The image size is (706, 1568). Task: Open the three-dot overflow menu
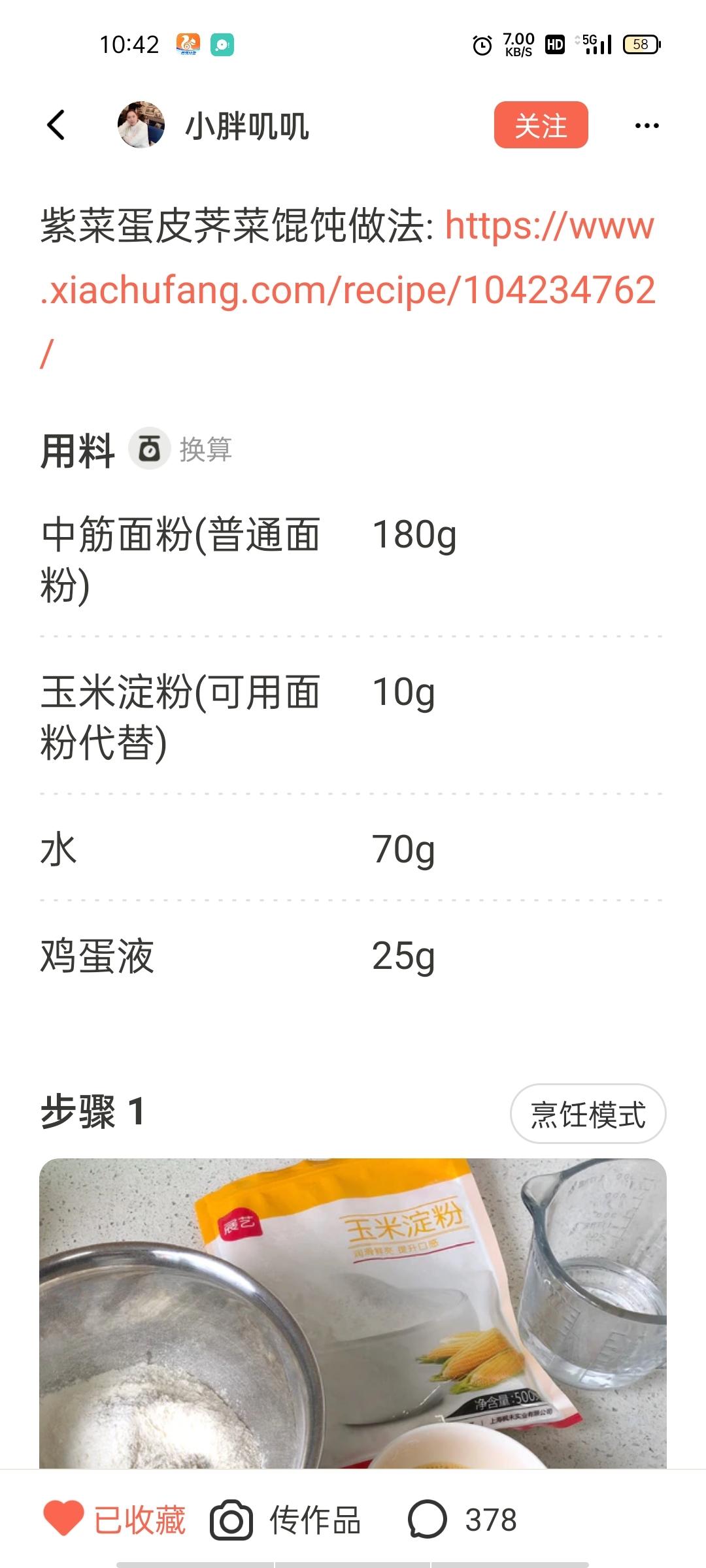click(647, 125)
